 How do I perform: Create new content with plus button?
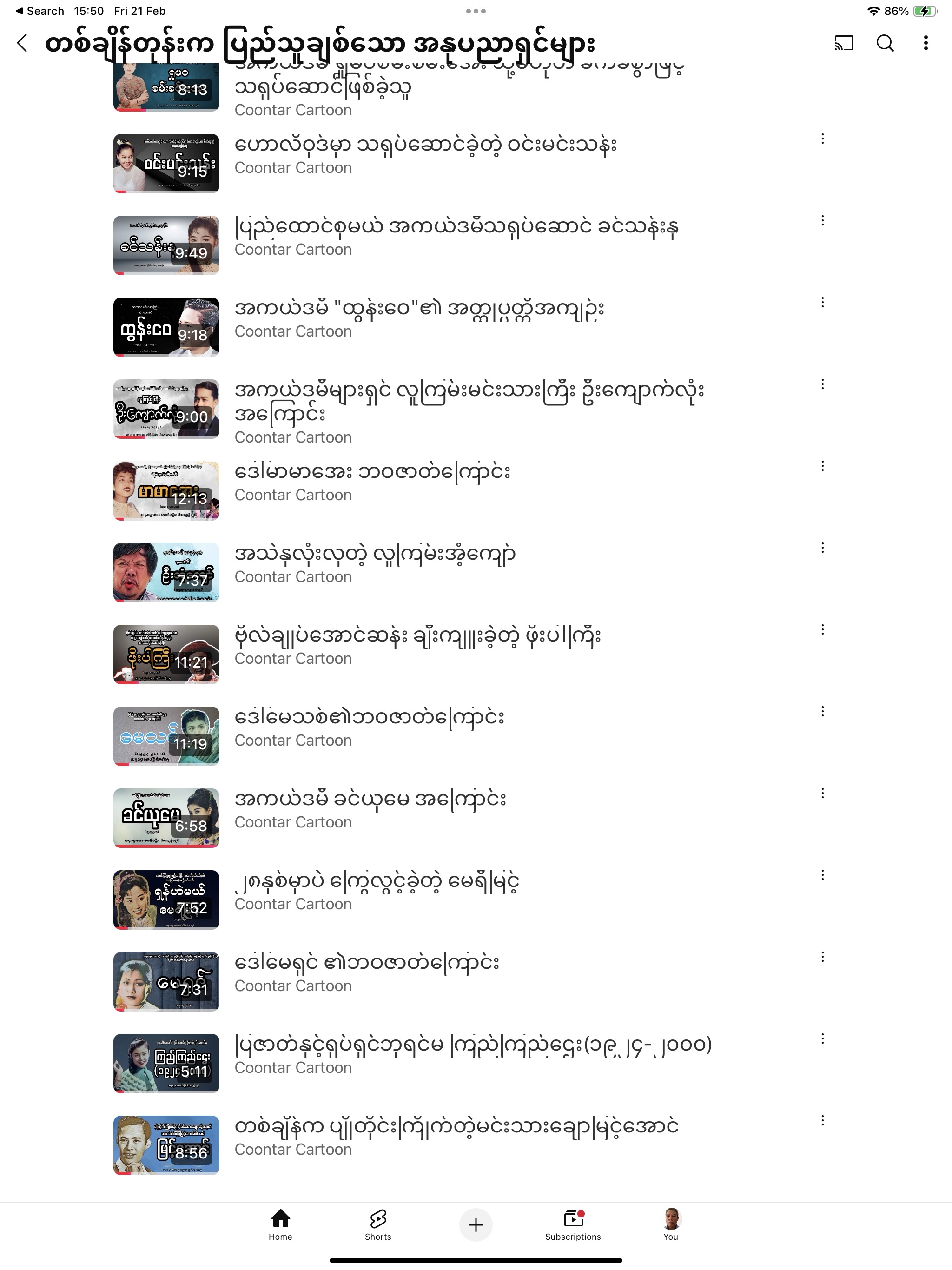click(x=476, y=1224)
